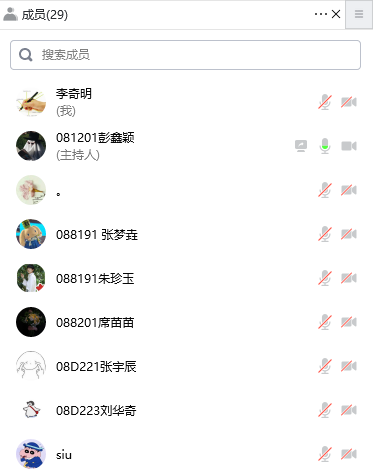The height and width of the screenshot is (474, 373).
Task: Select member 088191 张梦垚
Action: click(x=187, y=234)
